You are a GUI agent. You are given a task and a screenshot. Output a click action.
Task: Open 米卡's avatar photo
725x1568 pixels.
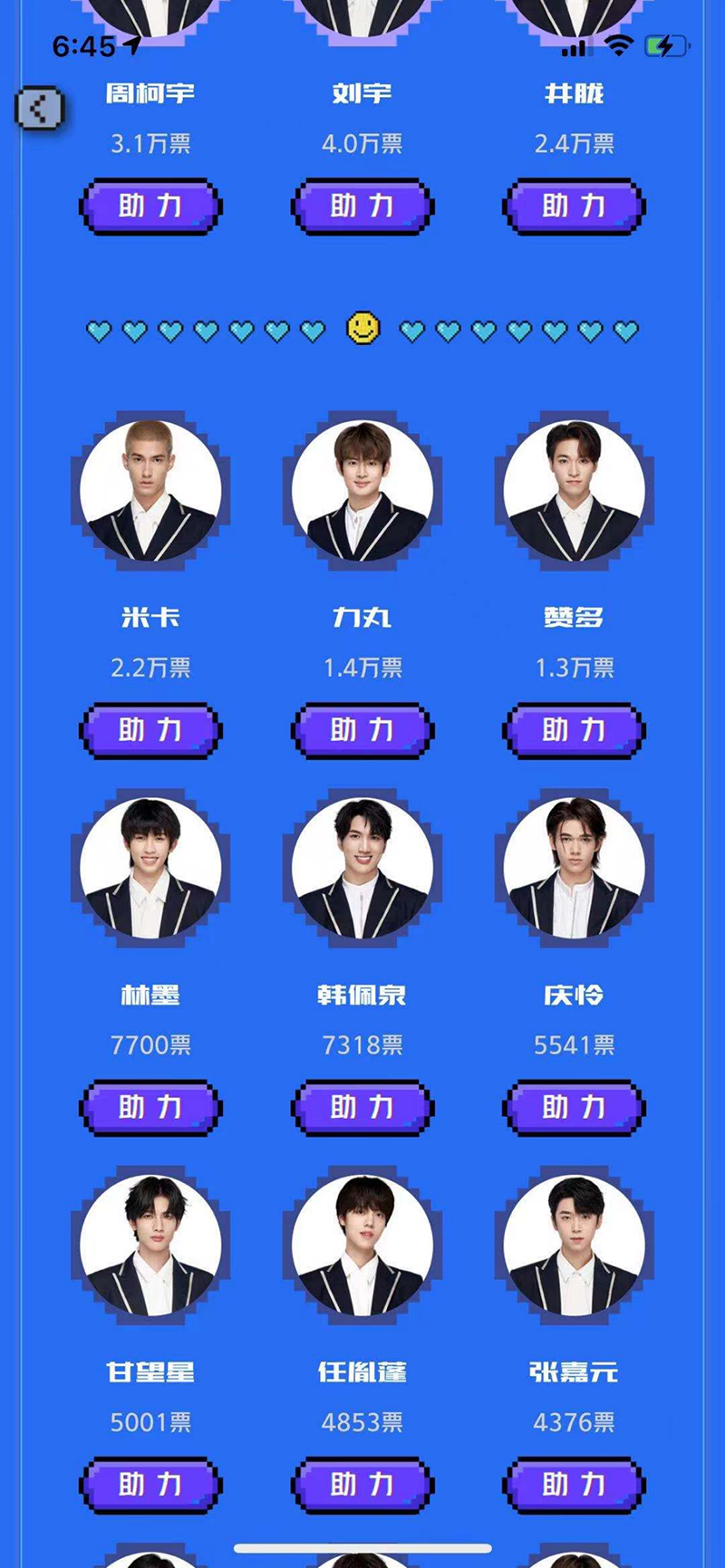tap(150, 490)
